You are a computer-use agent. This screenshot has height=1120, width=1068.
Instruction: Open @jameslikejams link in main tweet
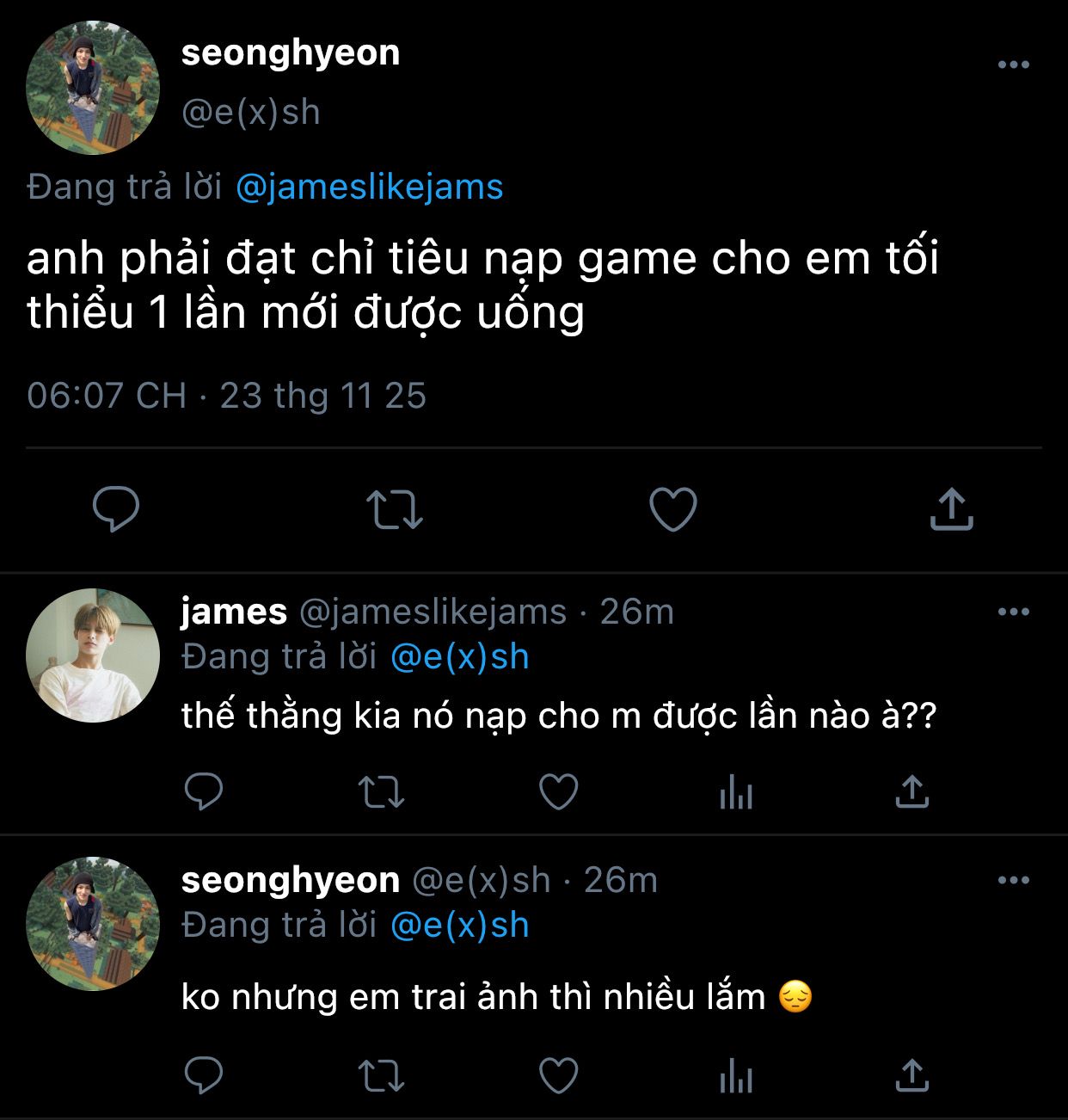[369, 187]
